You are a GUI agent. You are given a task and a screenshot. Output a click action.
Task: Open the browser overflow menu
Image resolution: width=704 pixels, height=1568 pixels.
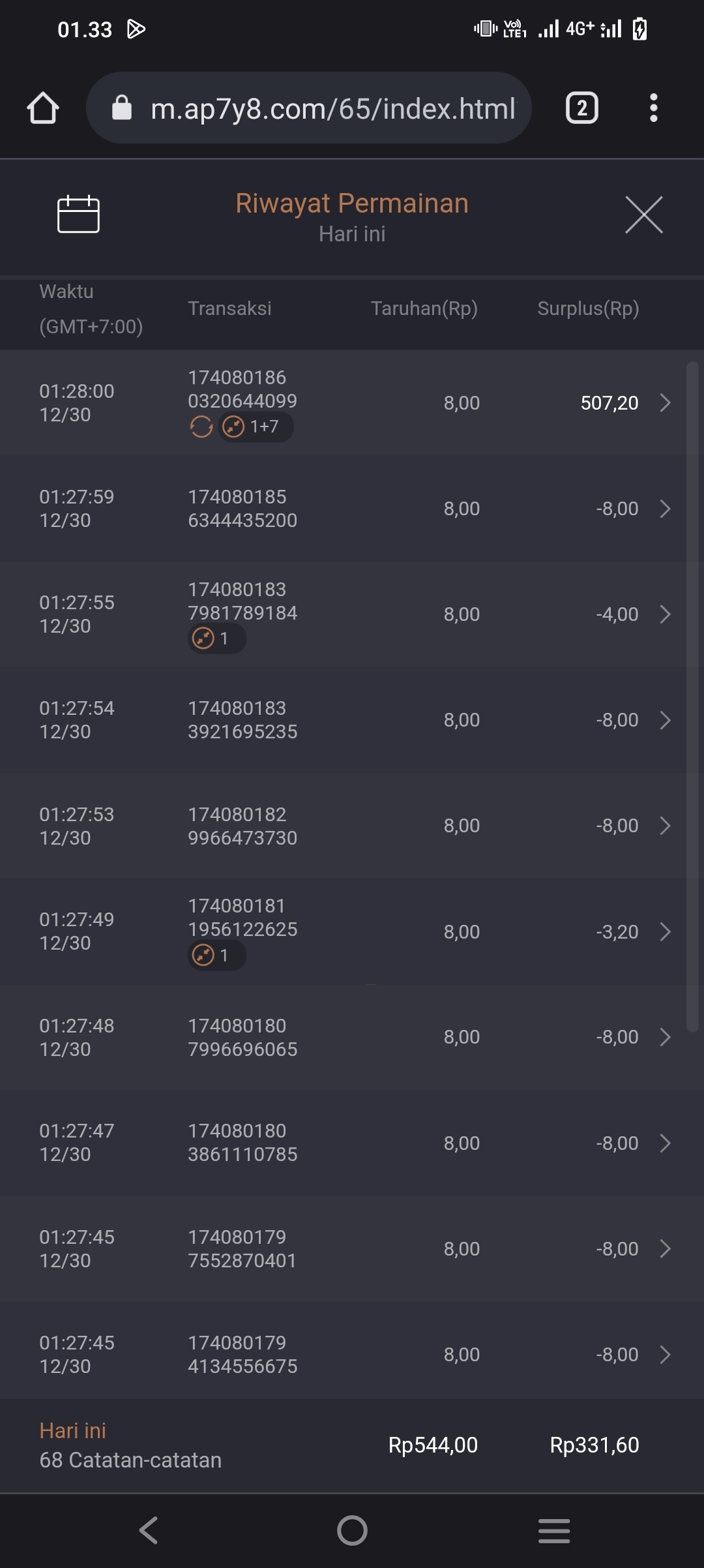[x=653, y=108]
